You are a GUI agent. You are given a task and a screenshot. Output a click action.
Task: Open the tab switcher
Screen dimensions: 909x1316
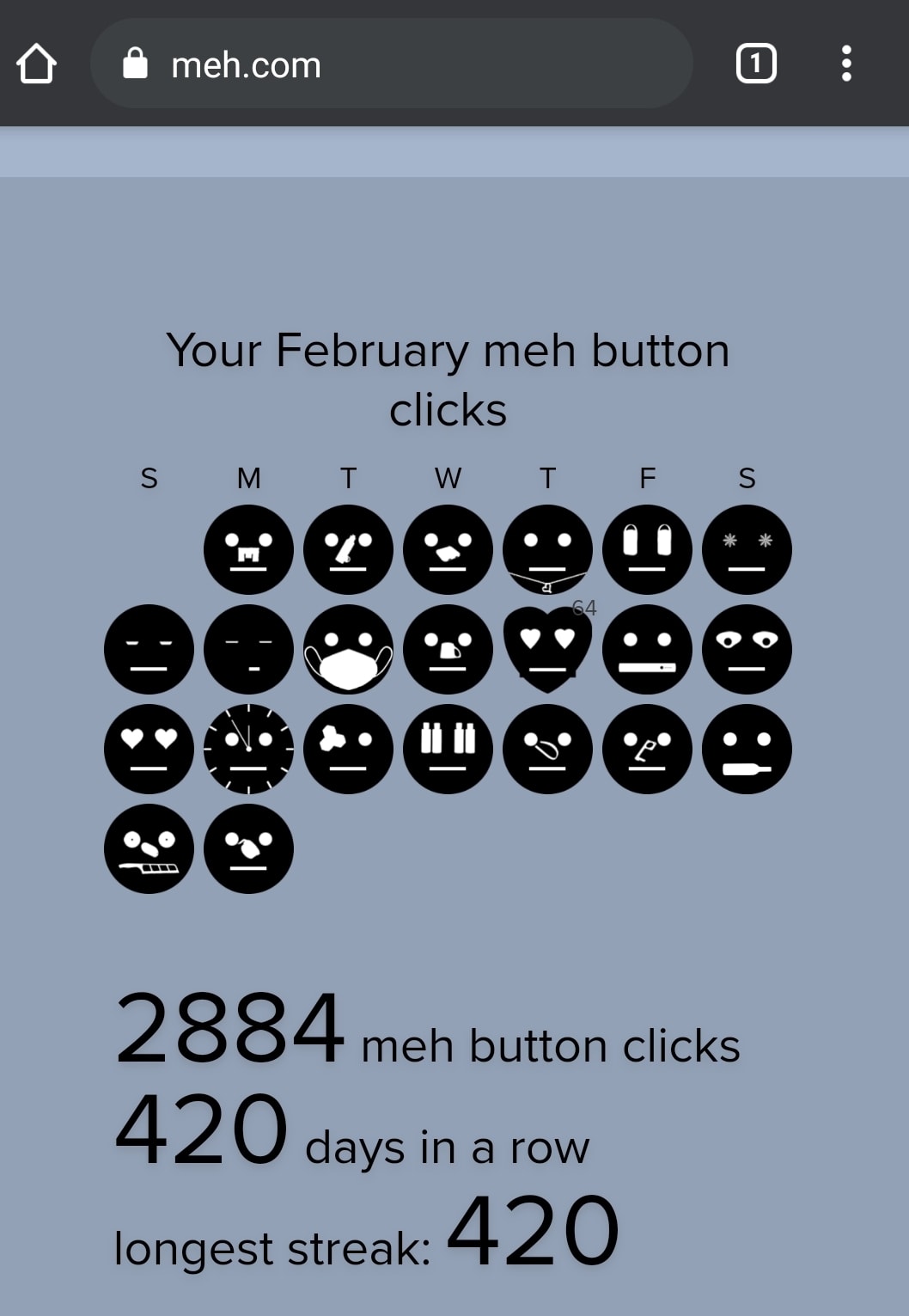[756, 64]
